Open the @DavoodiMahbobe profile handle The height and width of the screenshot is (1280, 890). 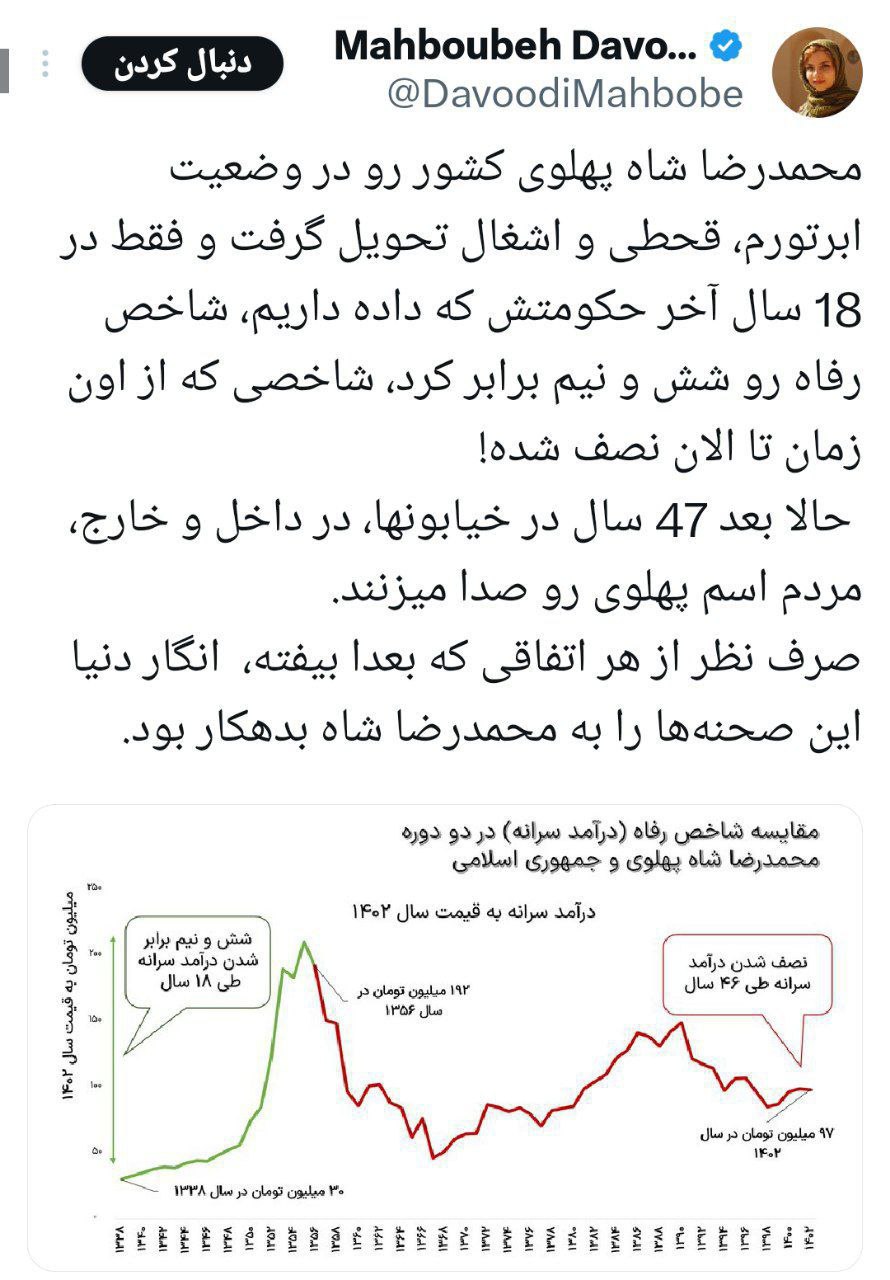(564, 94)
